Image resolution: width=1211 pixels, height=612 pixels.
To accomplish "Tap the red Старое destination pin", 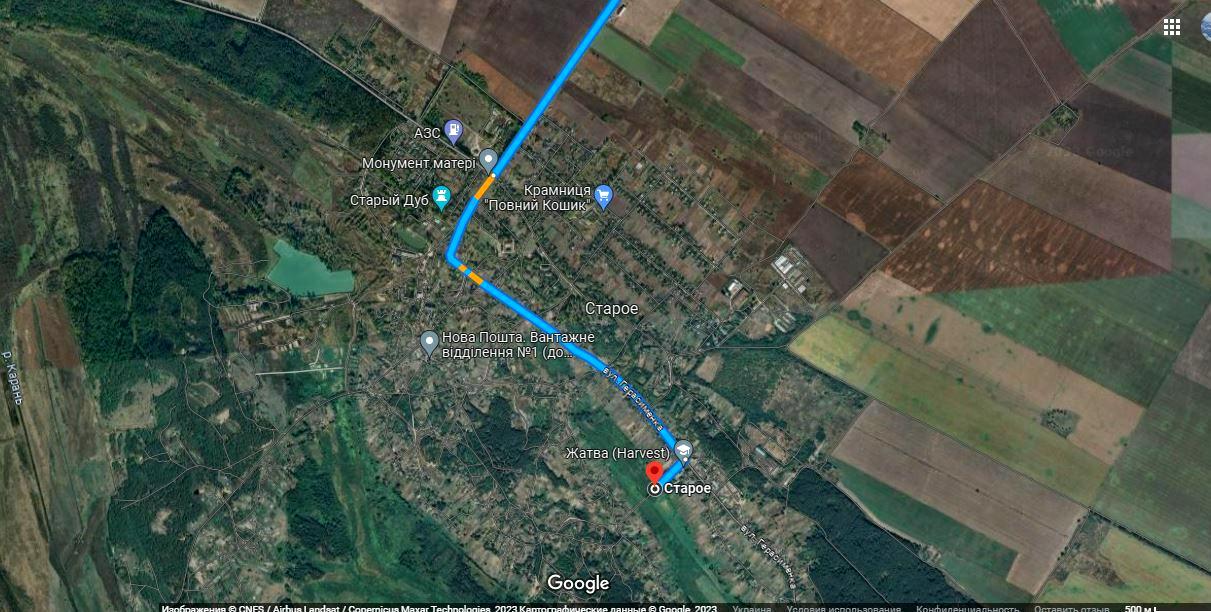I will click(655, 473).
